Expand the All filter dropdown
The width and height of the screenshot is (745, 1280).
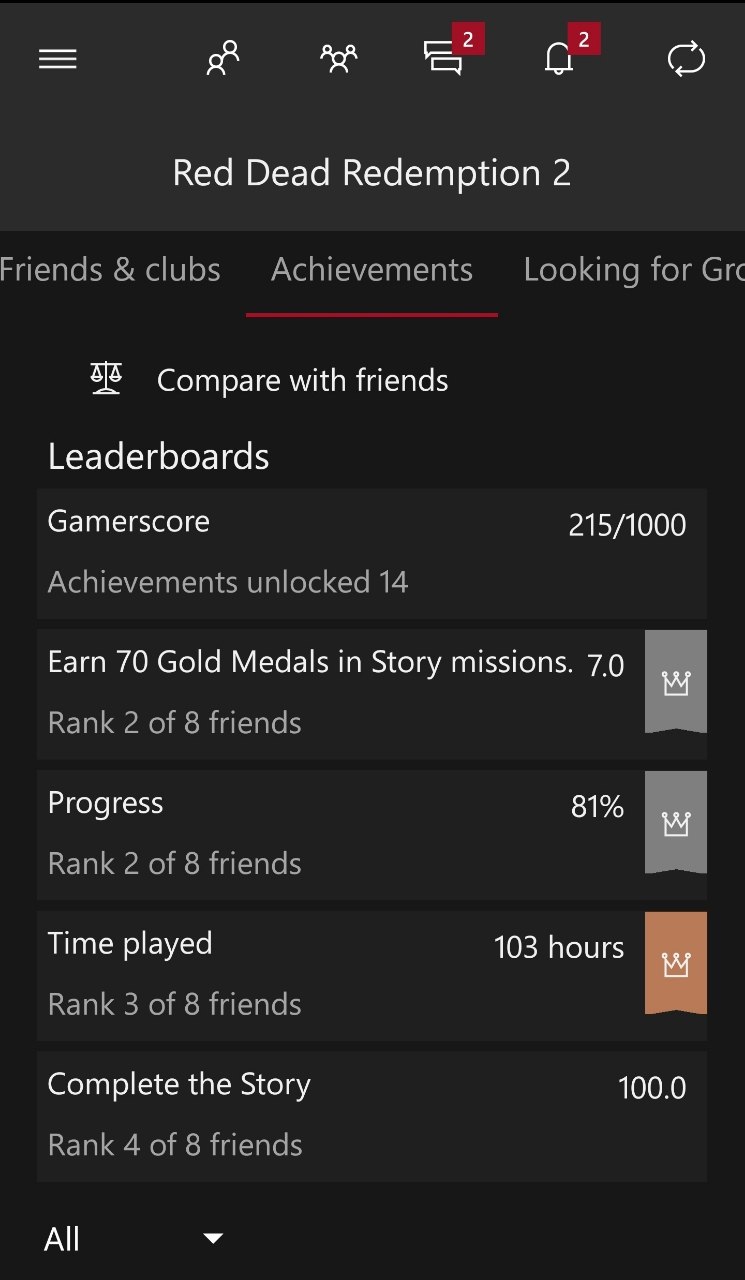[133, 1240]
